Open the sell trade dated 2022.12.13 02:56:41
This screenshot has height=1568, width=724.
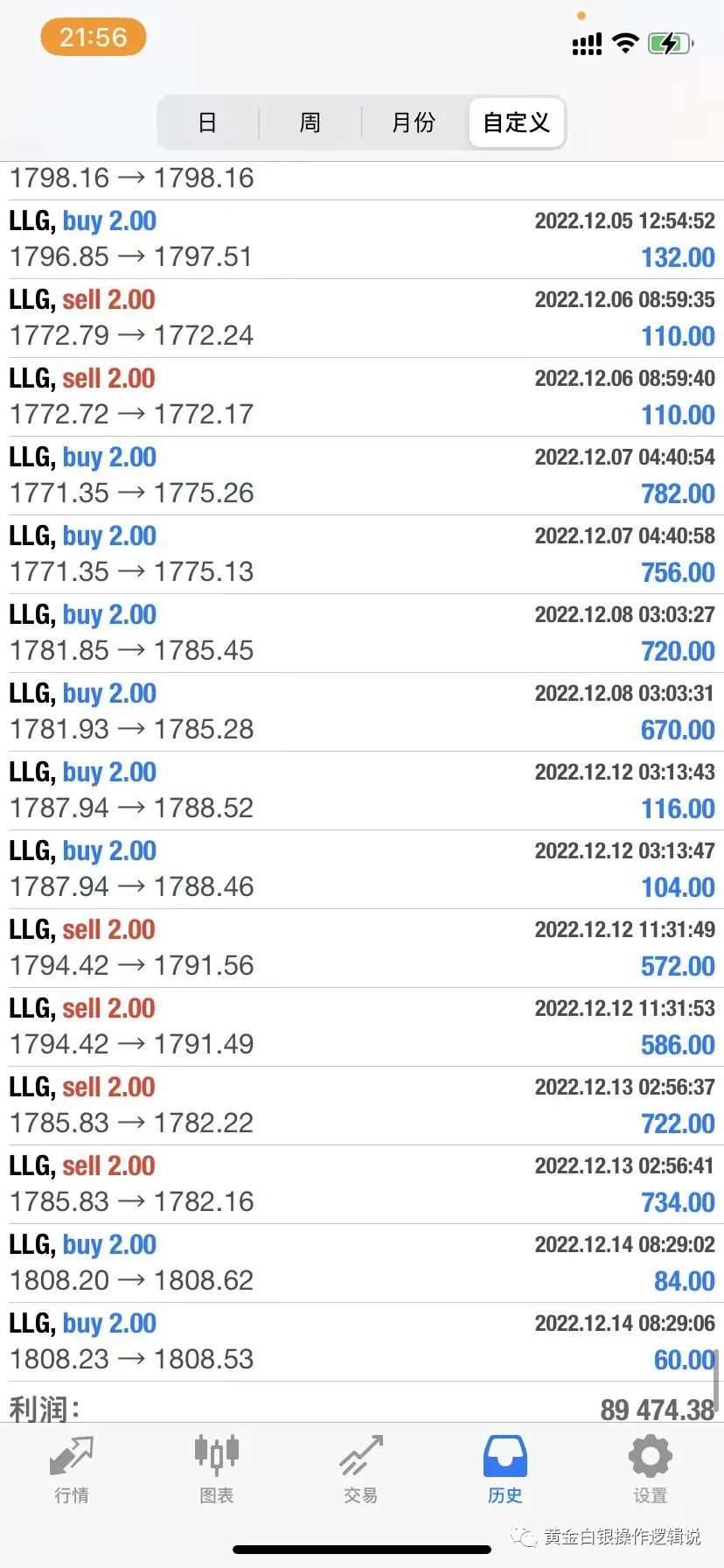[362, 1185]
